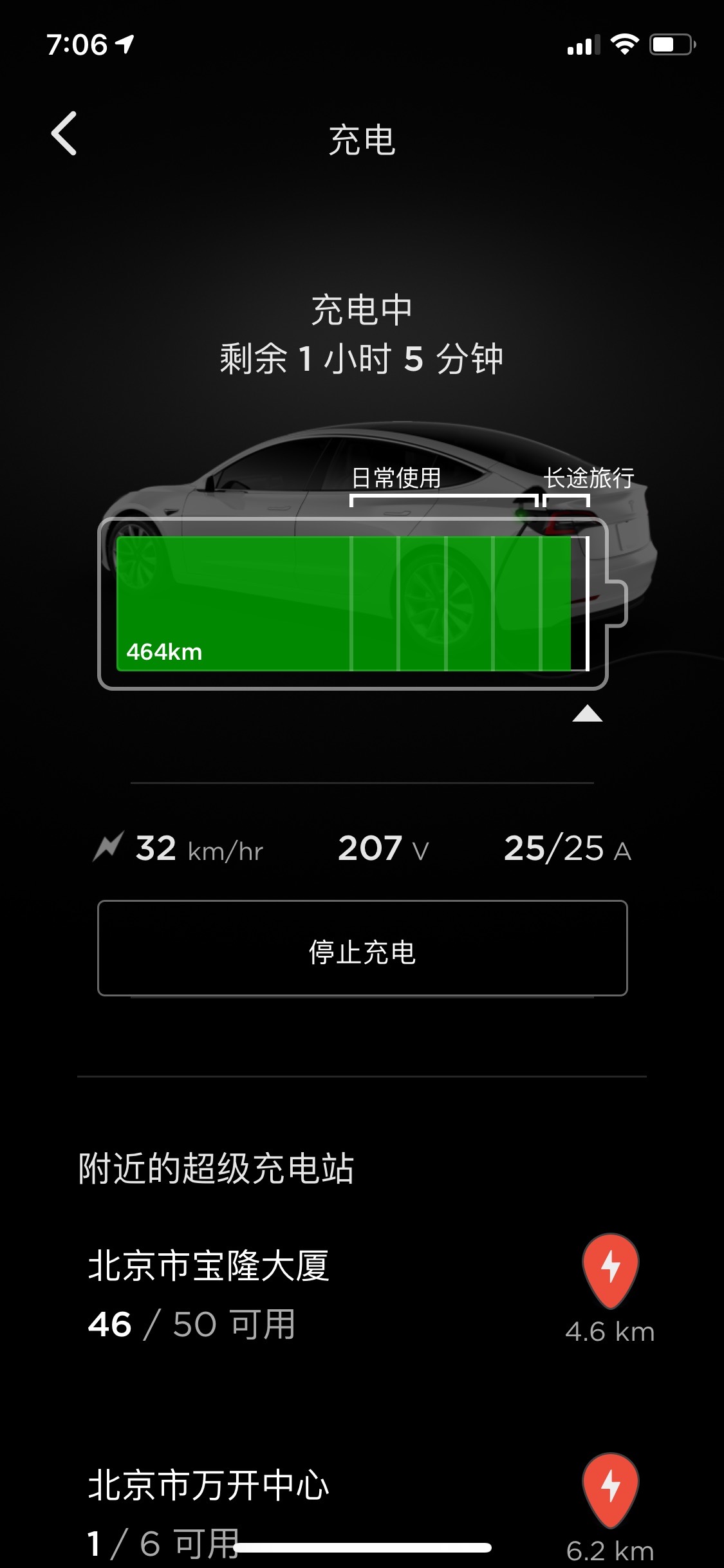Go back from the 充电 screen
724x1568 pixels.
[x=64, y=134]
